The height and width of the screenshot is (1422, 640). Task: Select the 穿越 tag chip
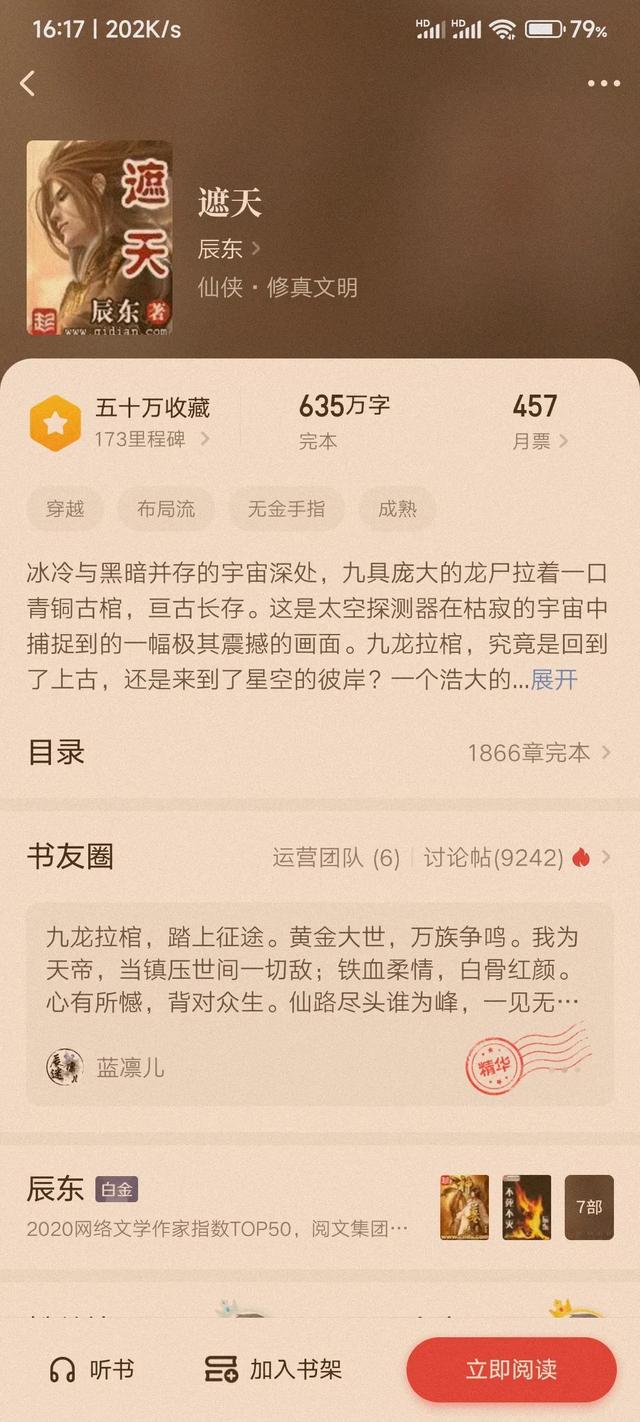65,509
